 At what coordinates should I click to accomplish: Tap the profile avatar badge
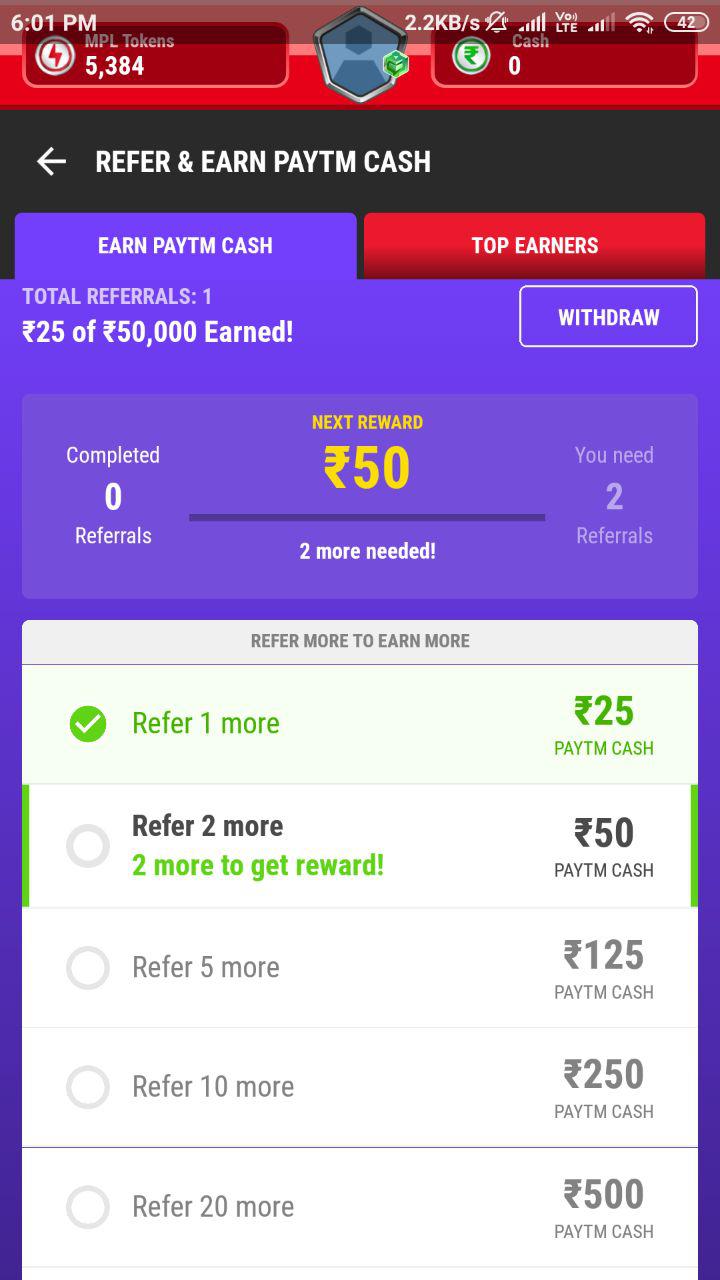(360, 52)
